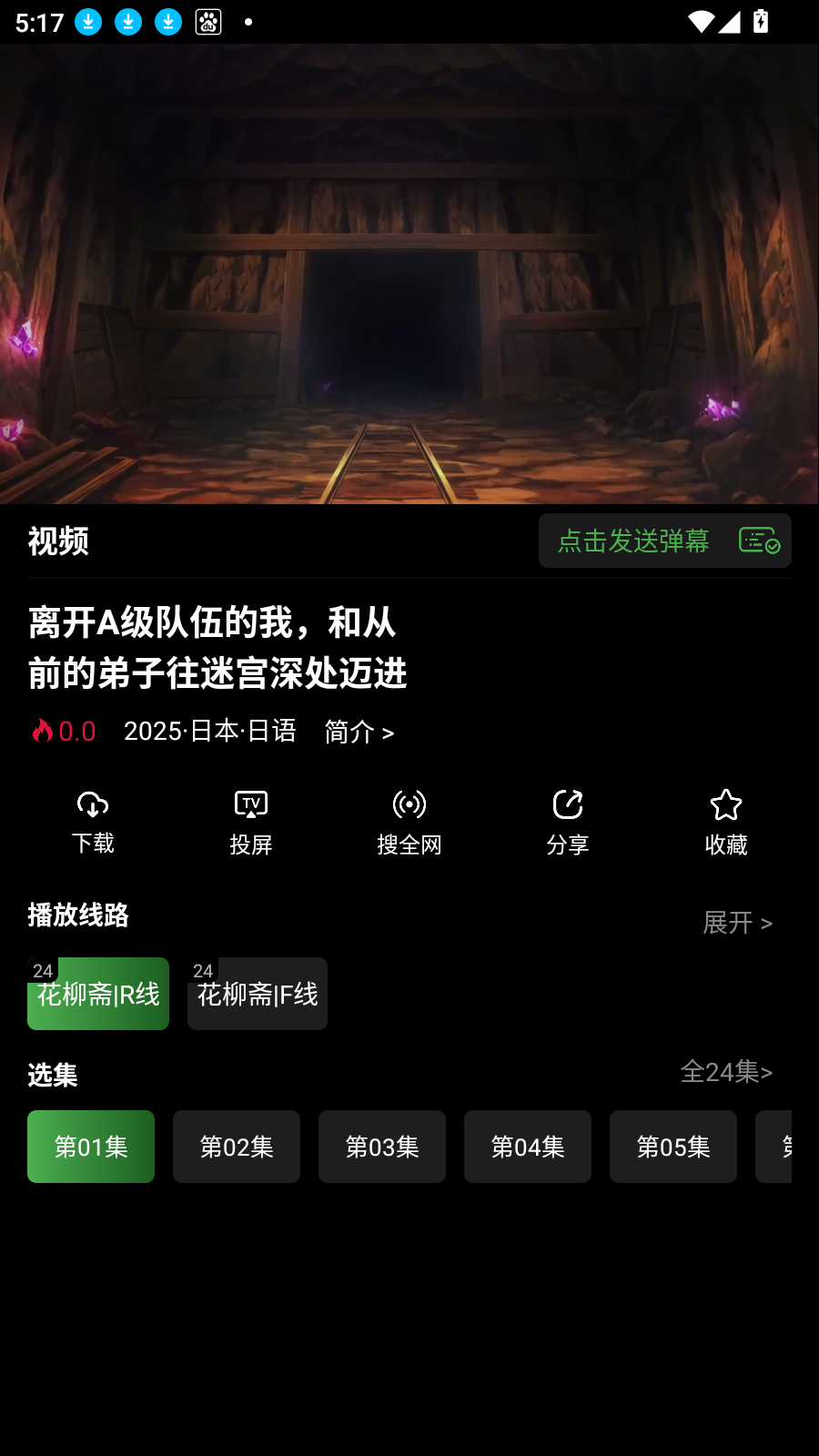Viewport: 819px width, 1456px height.
Task: Play episode 第04集
Action: coord(528,1147)
